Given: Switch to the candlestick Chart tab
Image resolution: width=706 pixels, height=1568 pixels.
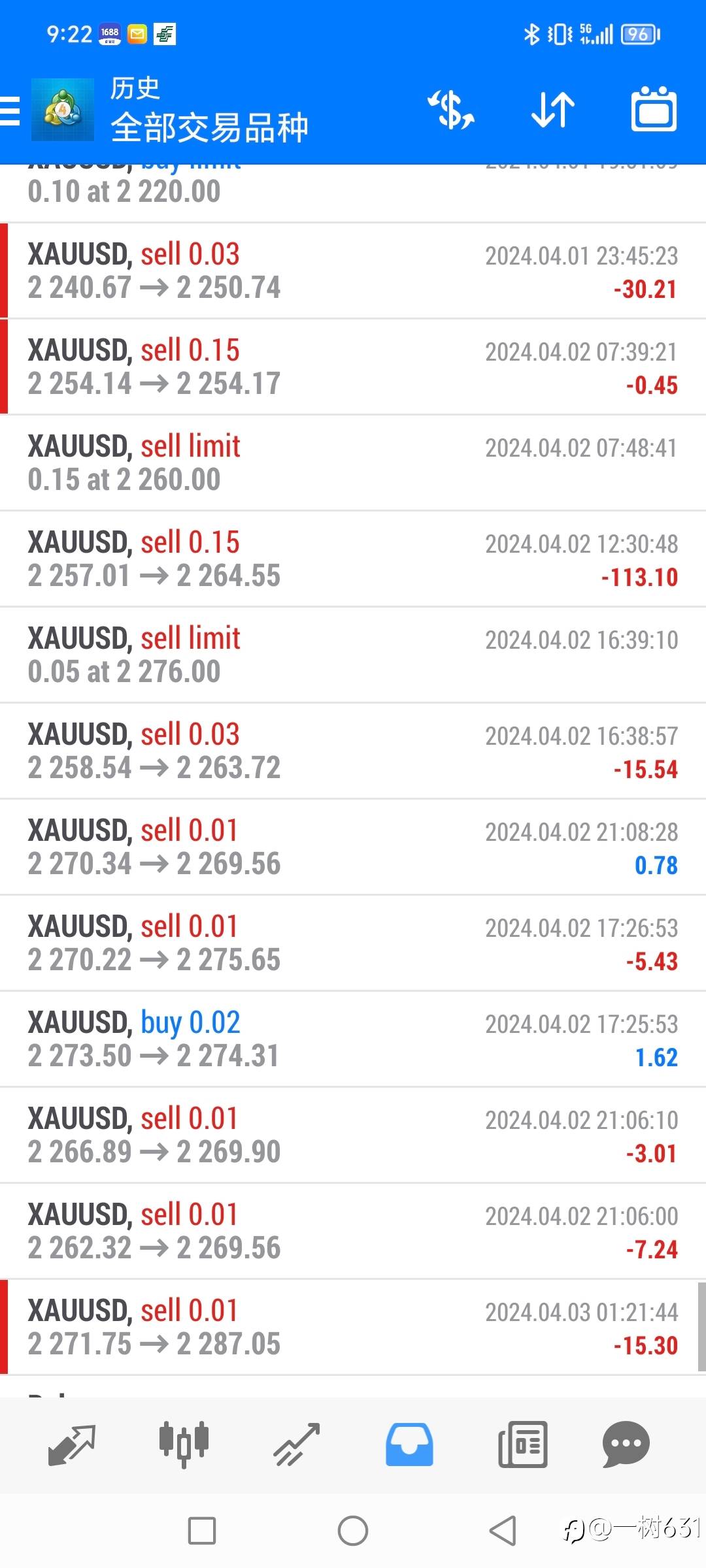Looking at the screenshot, I should (x=184, y=1445).
